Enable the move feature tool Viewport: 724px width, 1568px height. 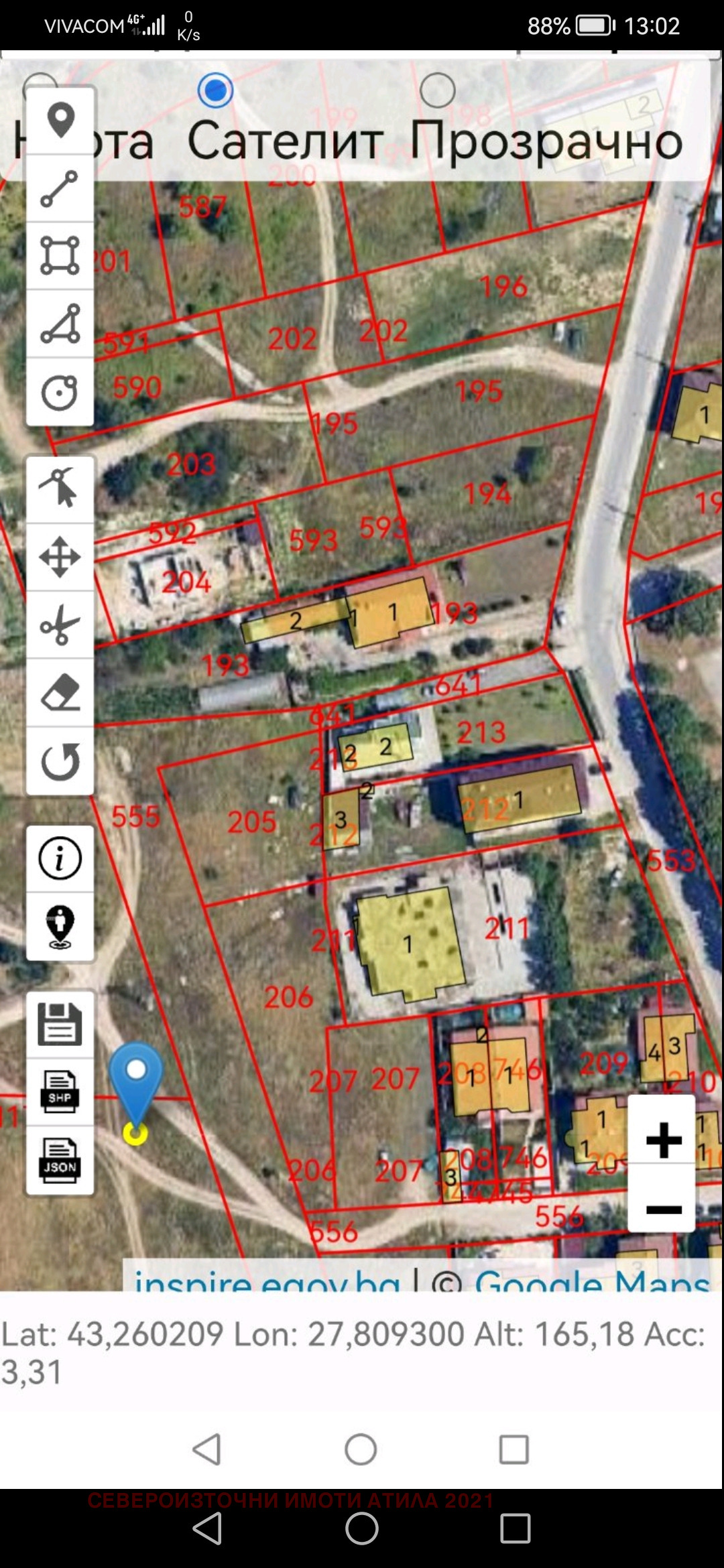pos(60,556)
